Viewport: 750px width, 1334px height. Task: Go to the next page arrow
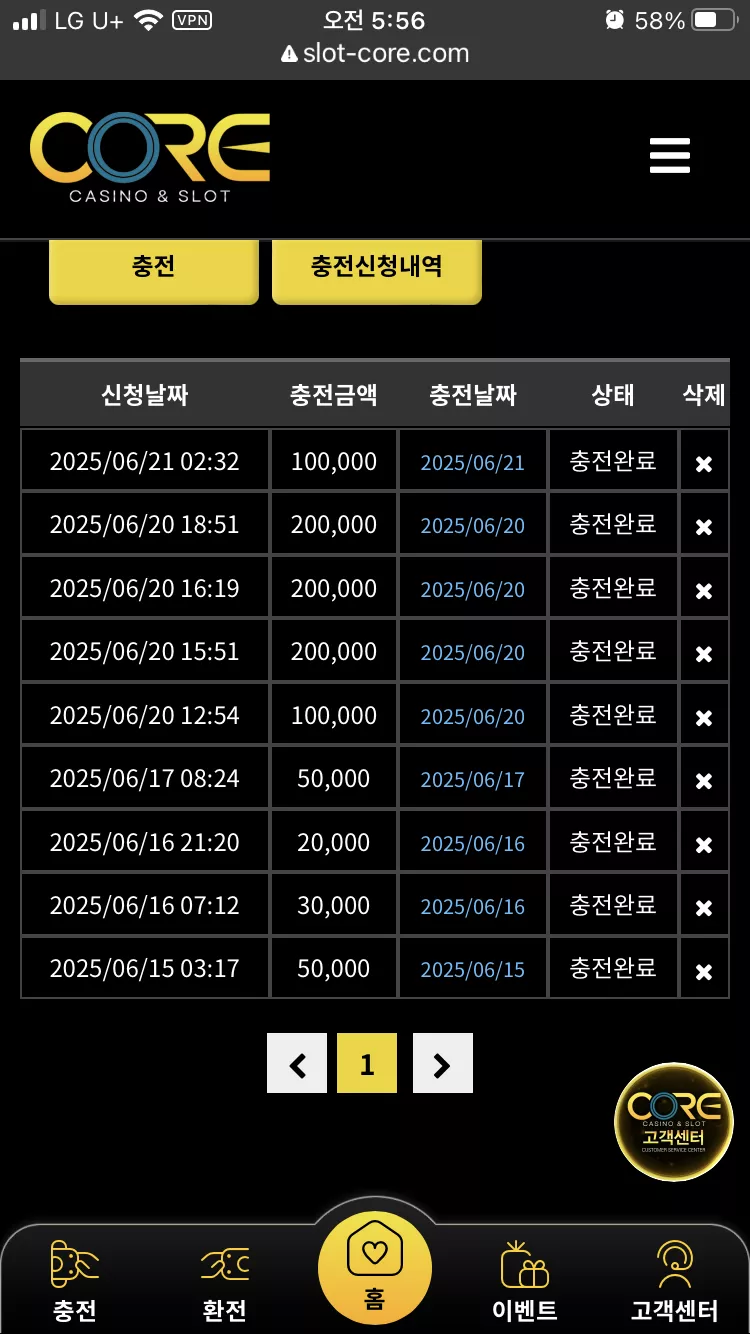tap(443, 1063)
